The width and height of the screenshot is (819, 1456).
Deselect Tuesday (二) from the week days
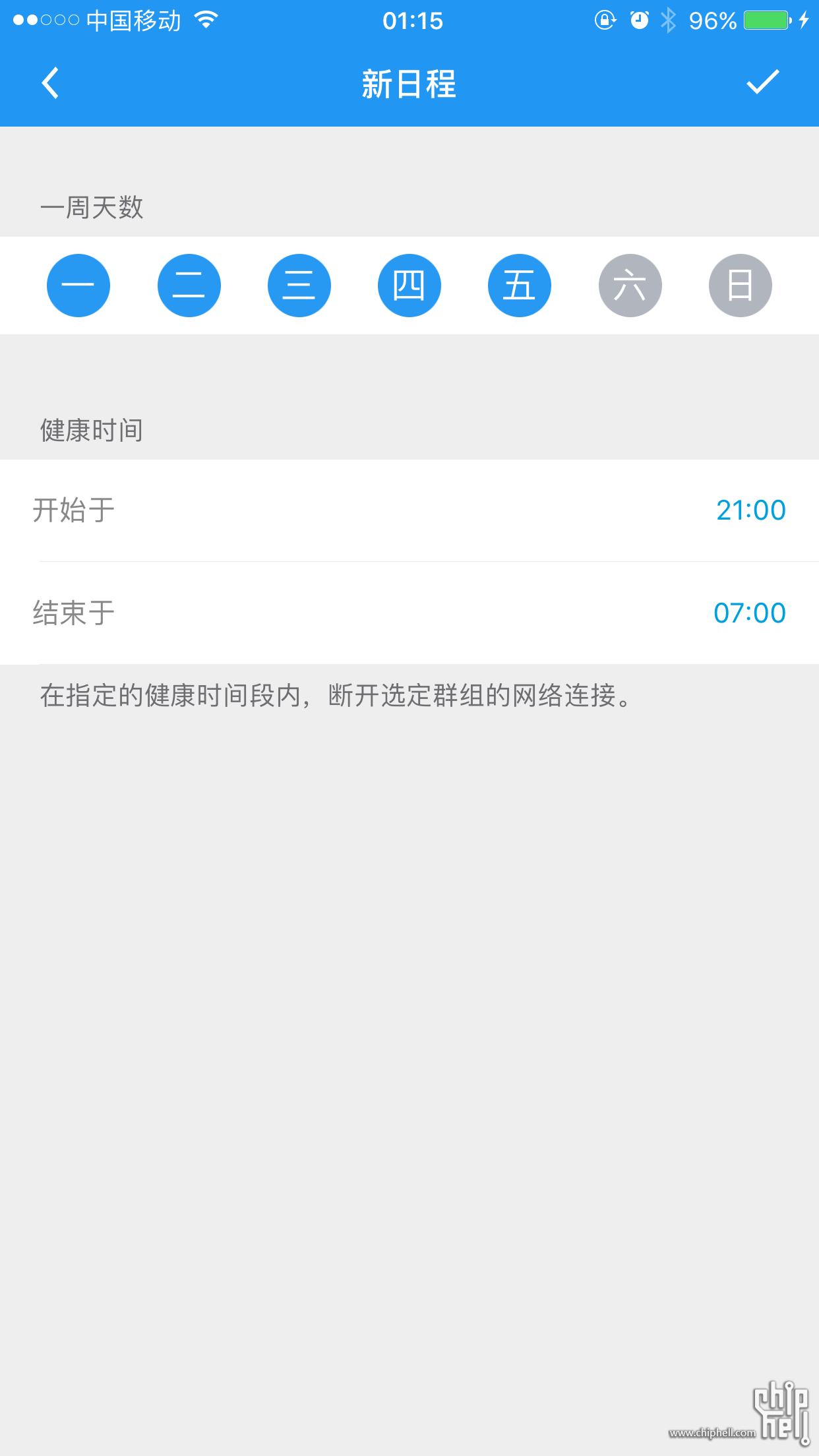[189, 286]
